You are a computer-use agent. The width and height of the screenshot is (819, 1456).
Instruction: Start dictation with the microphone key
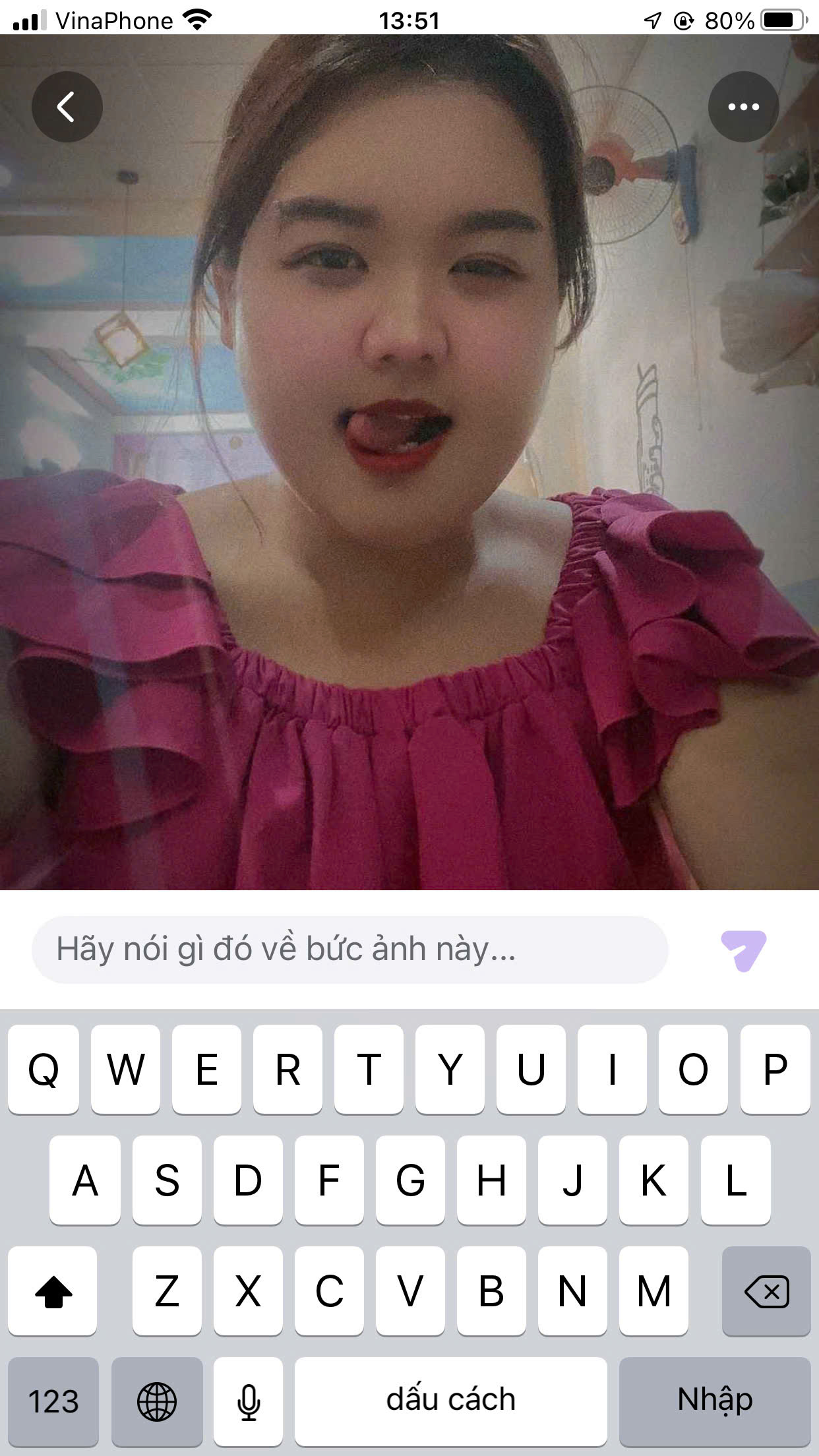point(249,1400)
